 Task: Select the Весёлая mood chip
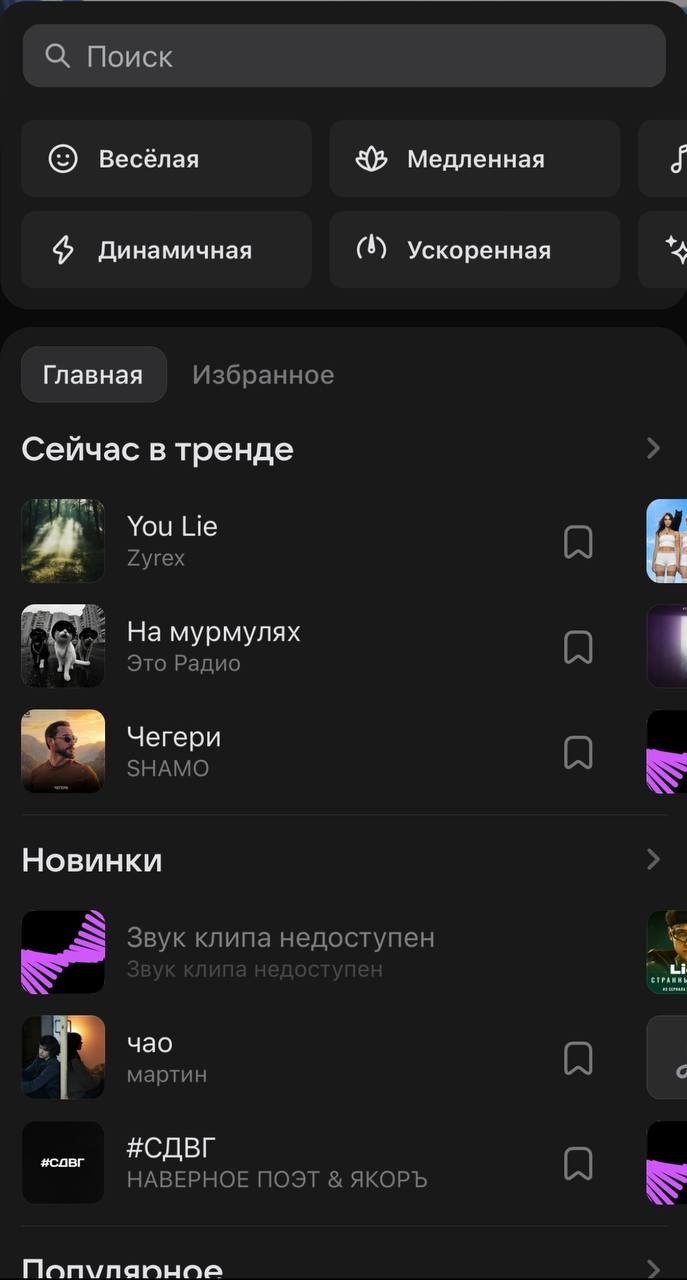click(x=166, y=159)
